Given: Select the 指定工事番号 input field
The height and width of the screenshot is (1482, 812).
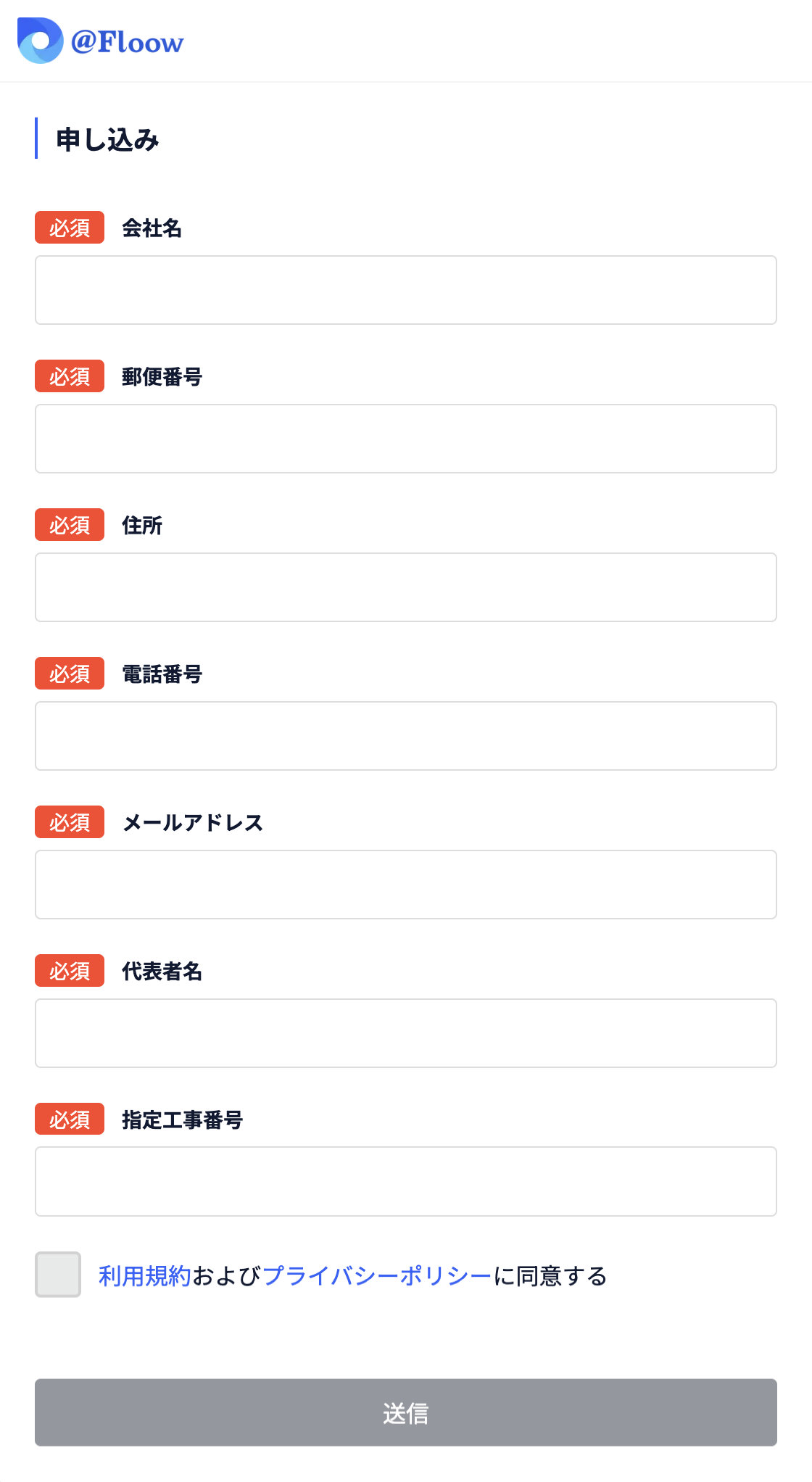Looking at the screenshot, I should [x=406, y=1182].
